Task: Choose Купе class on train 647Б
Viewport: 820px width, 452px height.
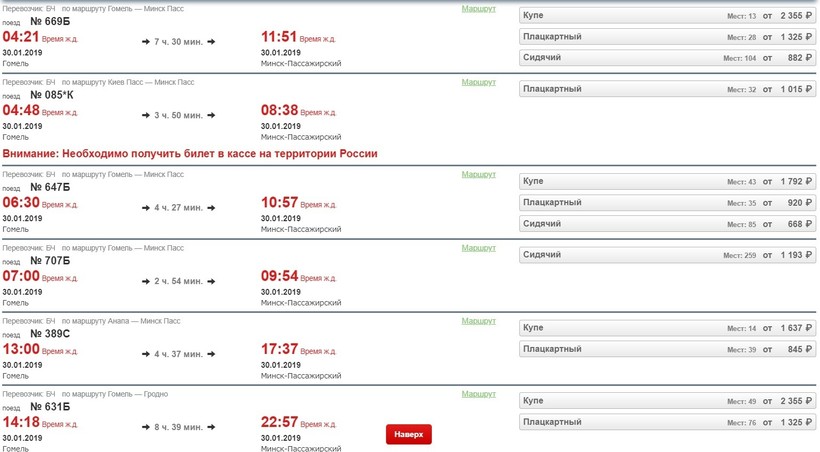Action: point(668,182)
